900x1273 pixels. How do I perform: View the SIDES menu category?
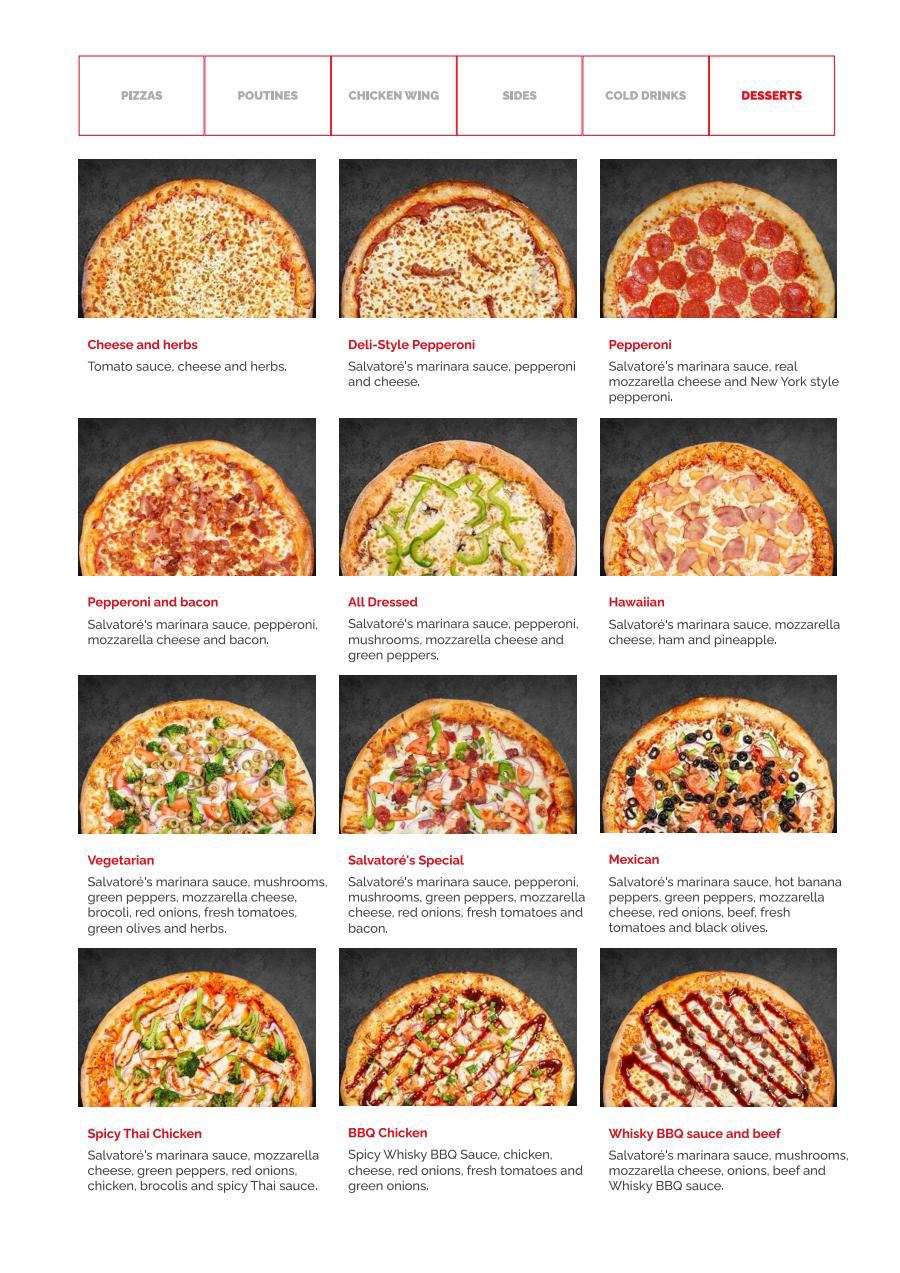tap(519, 95)
